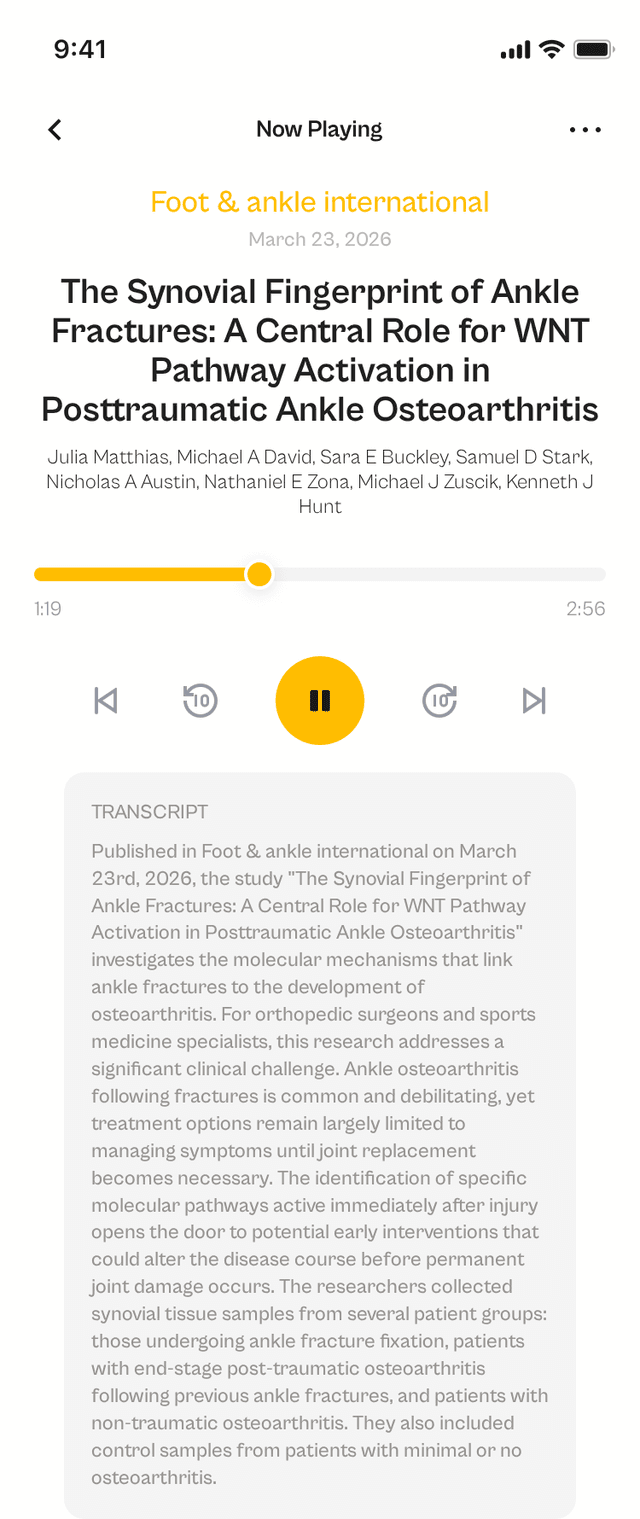Skip to the next track
Image resolution: width=640 pixels, height=1519 pixels.
click(x=534, y=701)
